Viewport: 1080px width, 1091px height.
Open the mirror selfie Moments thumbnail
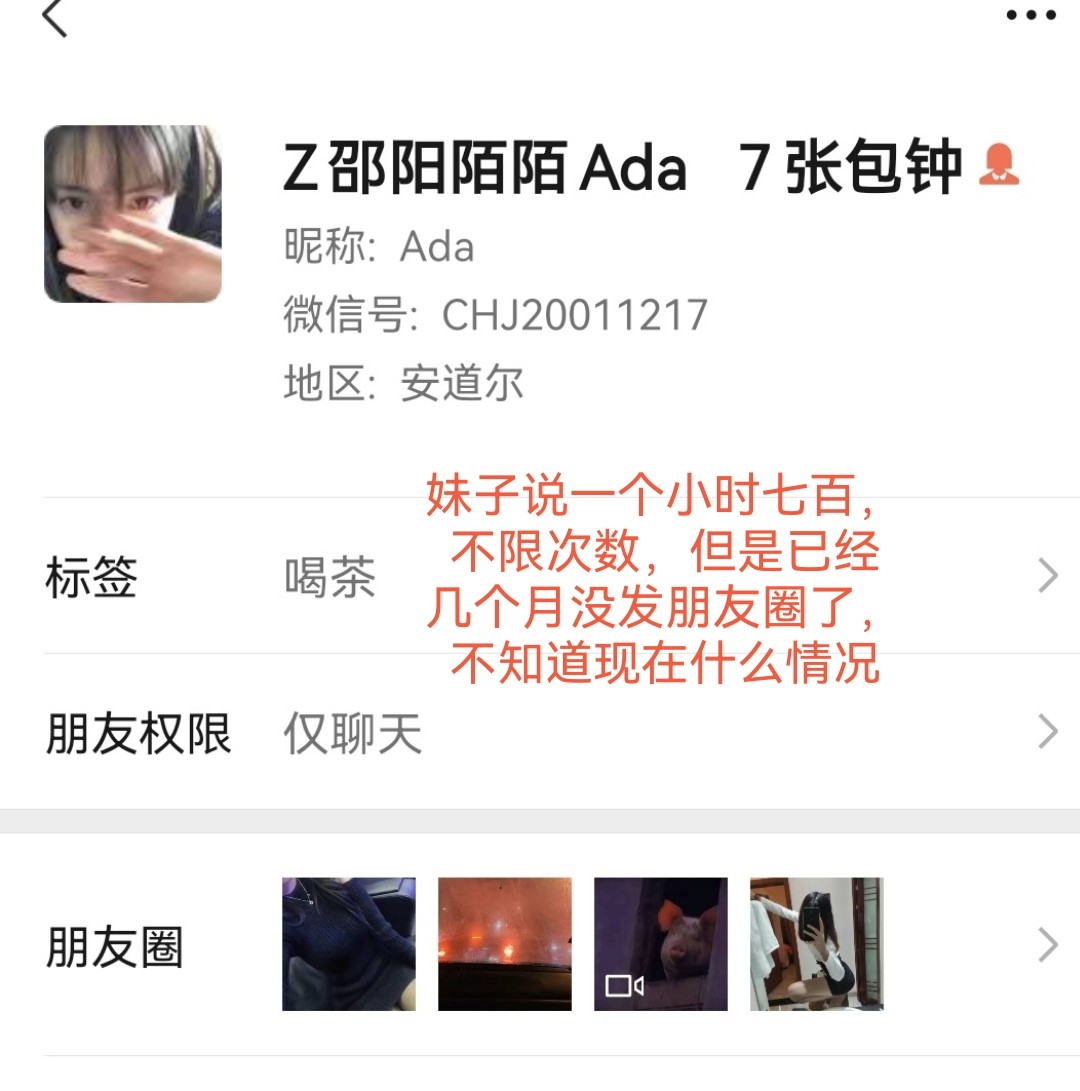pyautogui.click(x=816, y=944)
